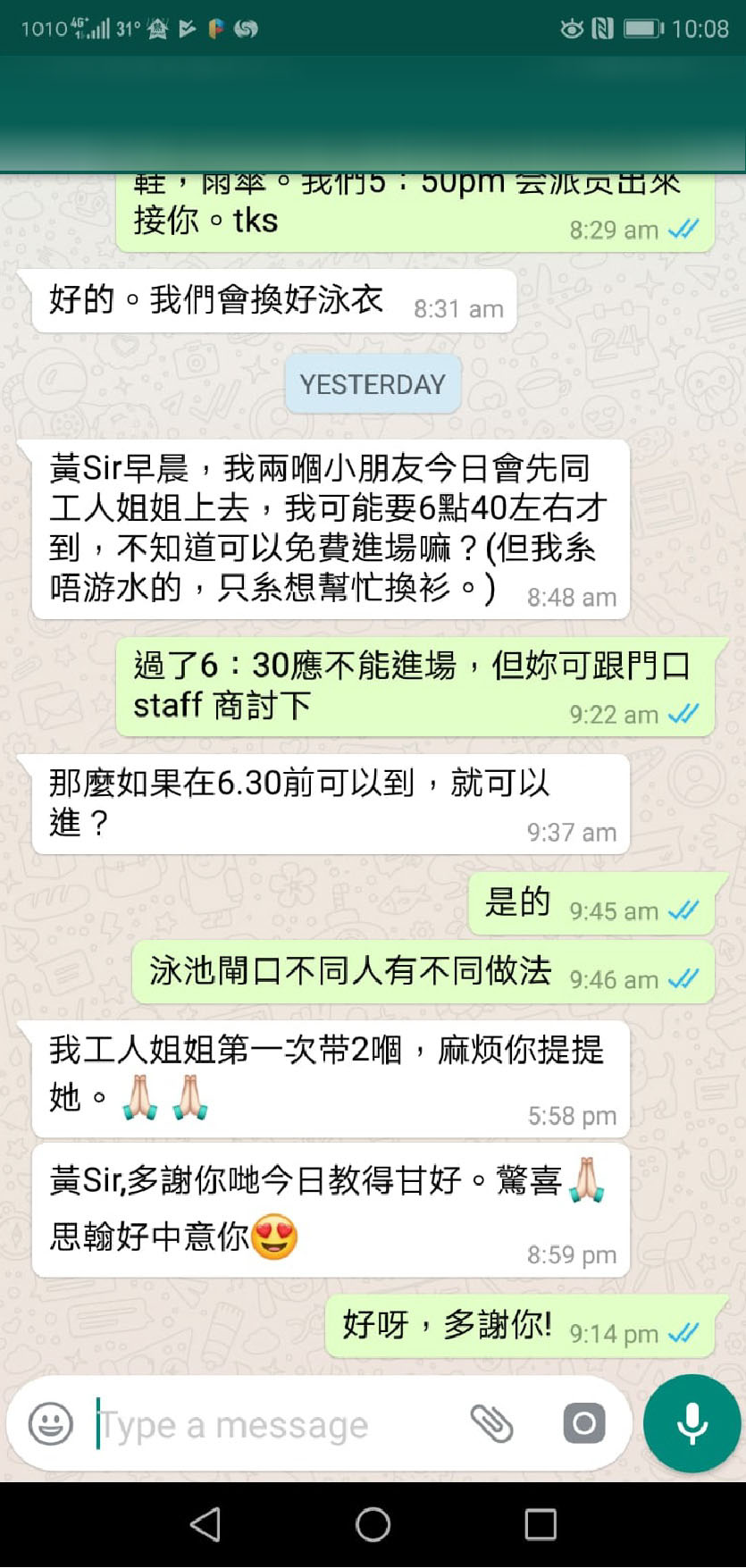Go to the home screen
Image resolution: width=746 pixels, height=1568 pixels.
click(373, 1525)
